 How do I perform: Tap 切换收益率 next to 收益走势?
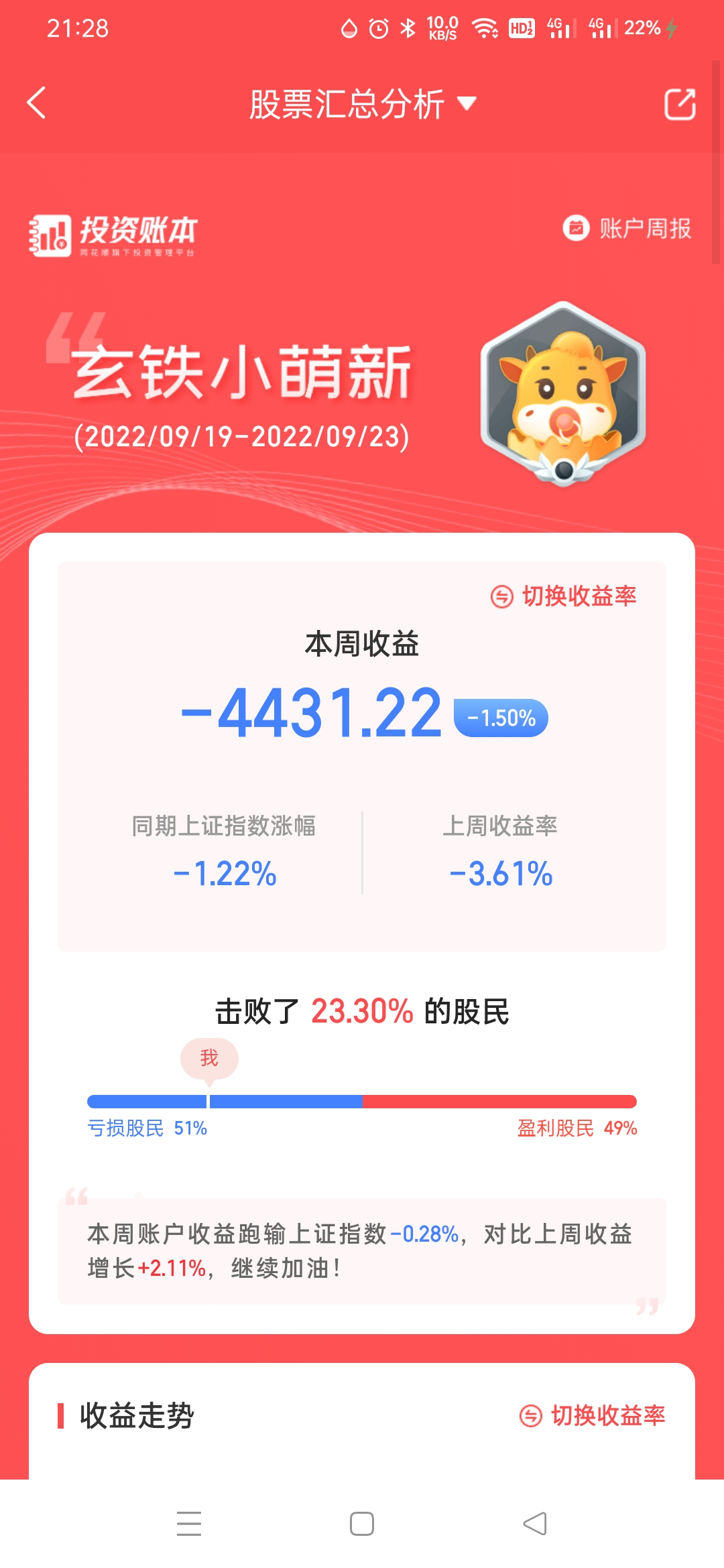593,1415
